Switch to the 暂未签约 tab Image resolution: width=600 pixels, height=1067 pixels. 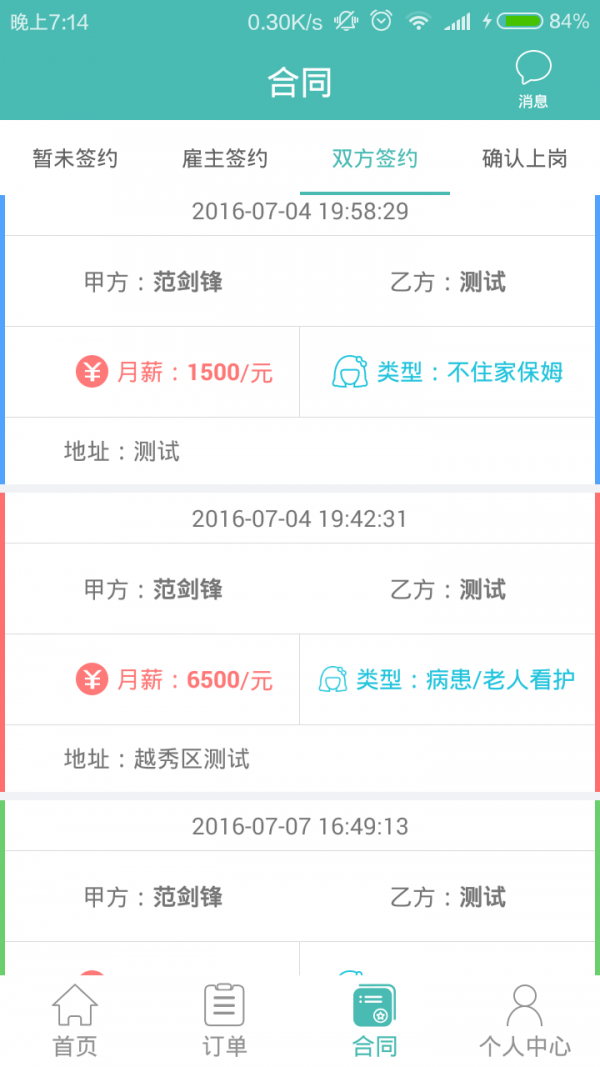tap(75, 159)
